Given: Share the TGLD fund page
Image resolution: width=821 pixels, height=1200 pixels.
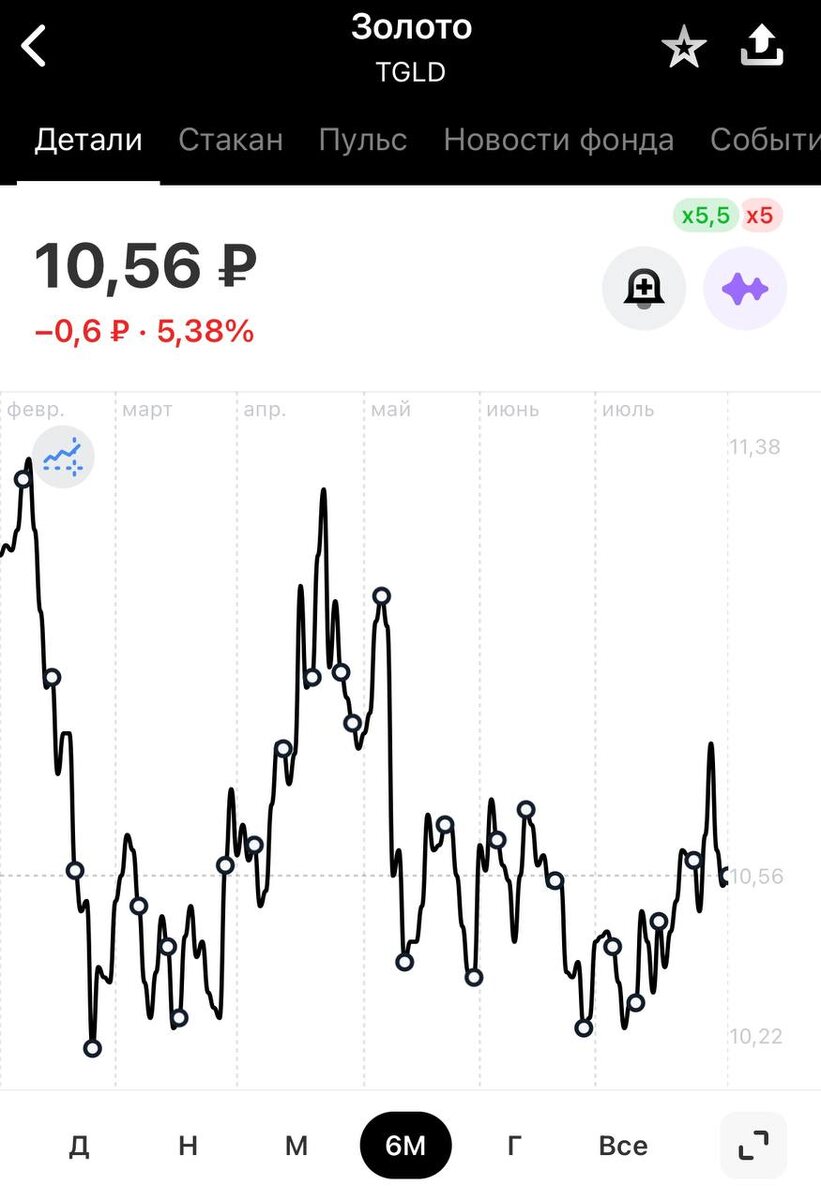Looking at the screenshot, I should click(x=762, y=46).
